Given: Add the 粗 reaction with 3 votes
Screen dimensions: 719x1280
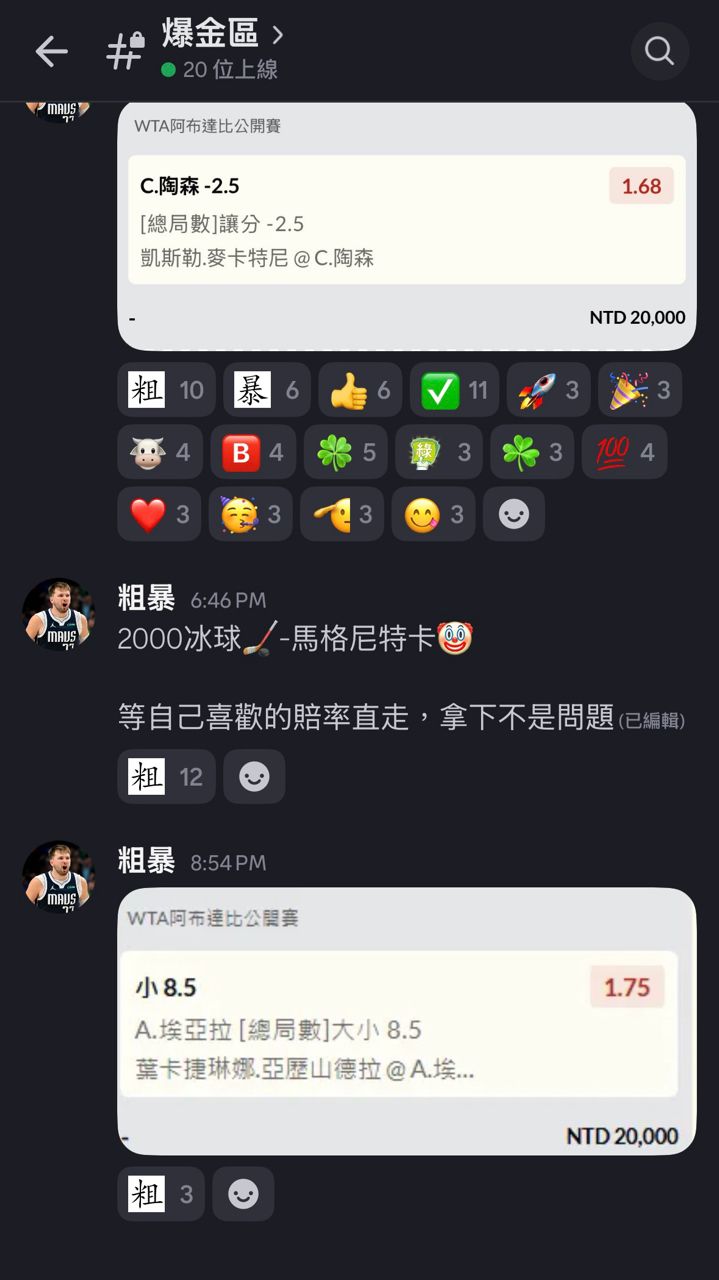Looking at the screenshot, I should [160, 1194].
